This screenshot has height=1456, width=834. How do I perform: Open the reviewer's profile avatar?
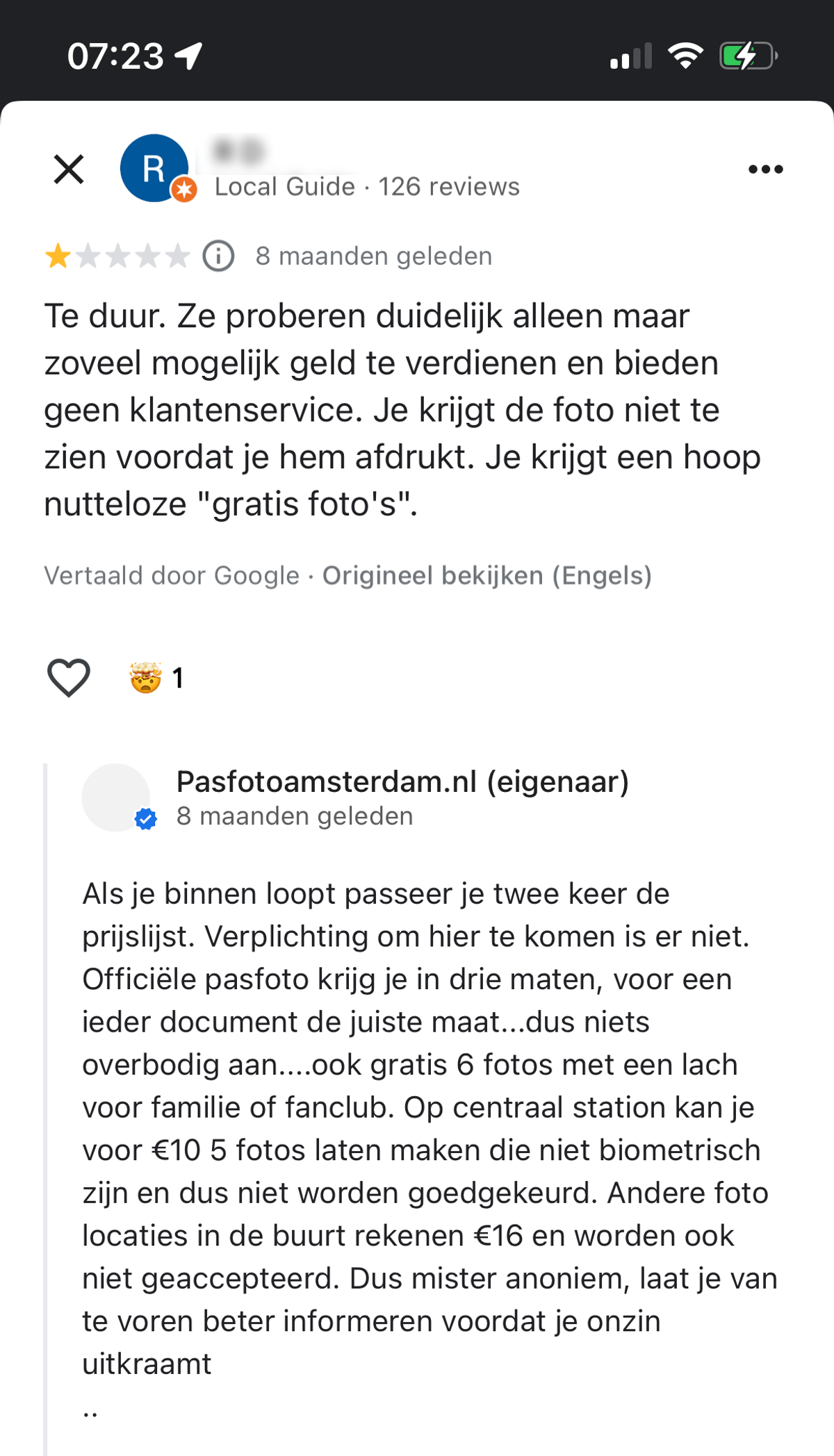(154, 168)
